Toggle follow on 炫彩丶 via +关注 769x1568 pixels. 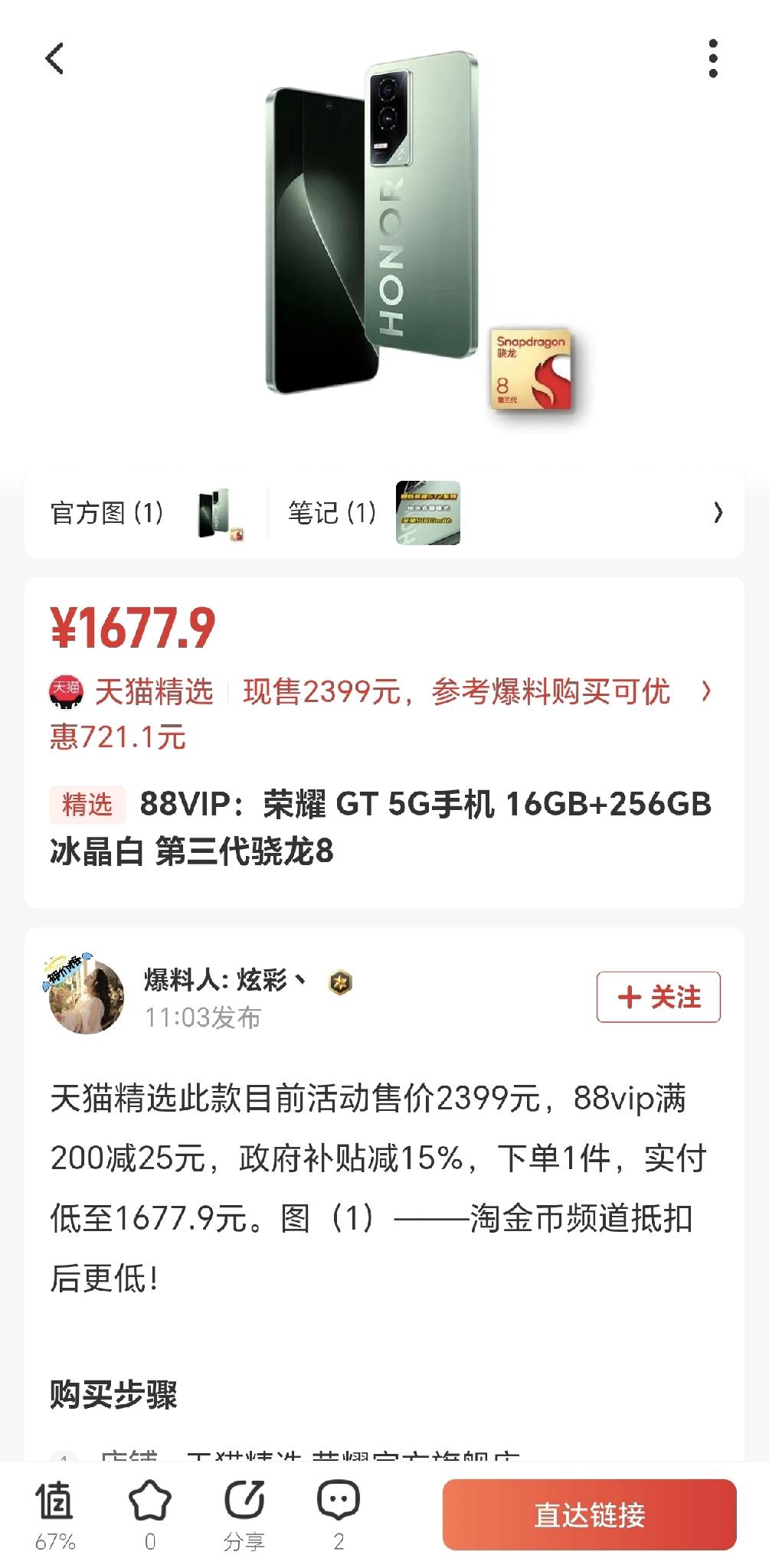657,996
